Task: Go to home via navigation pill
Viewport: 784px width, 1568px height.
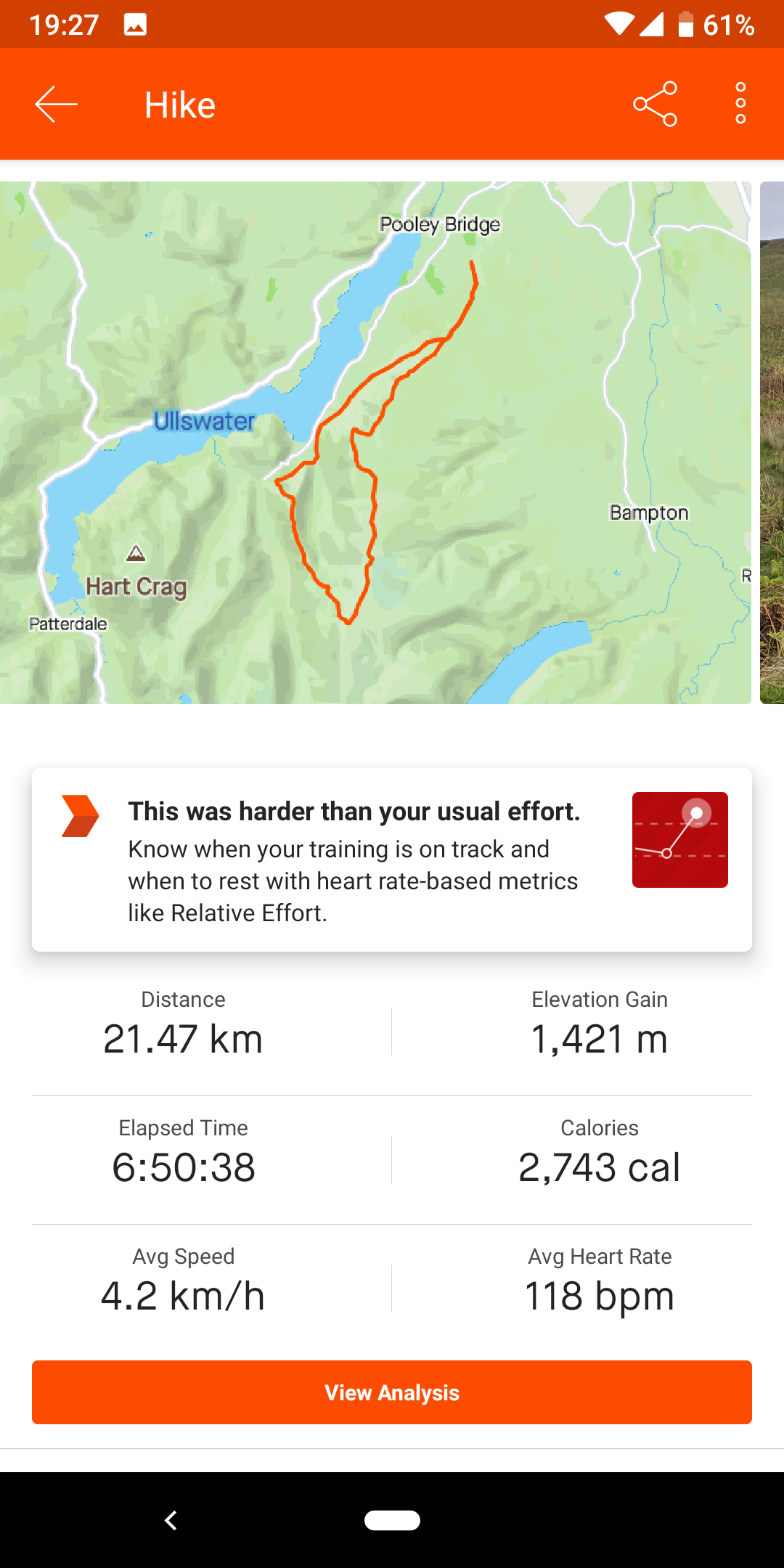Action: click(392, 1520)
